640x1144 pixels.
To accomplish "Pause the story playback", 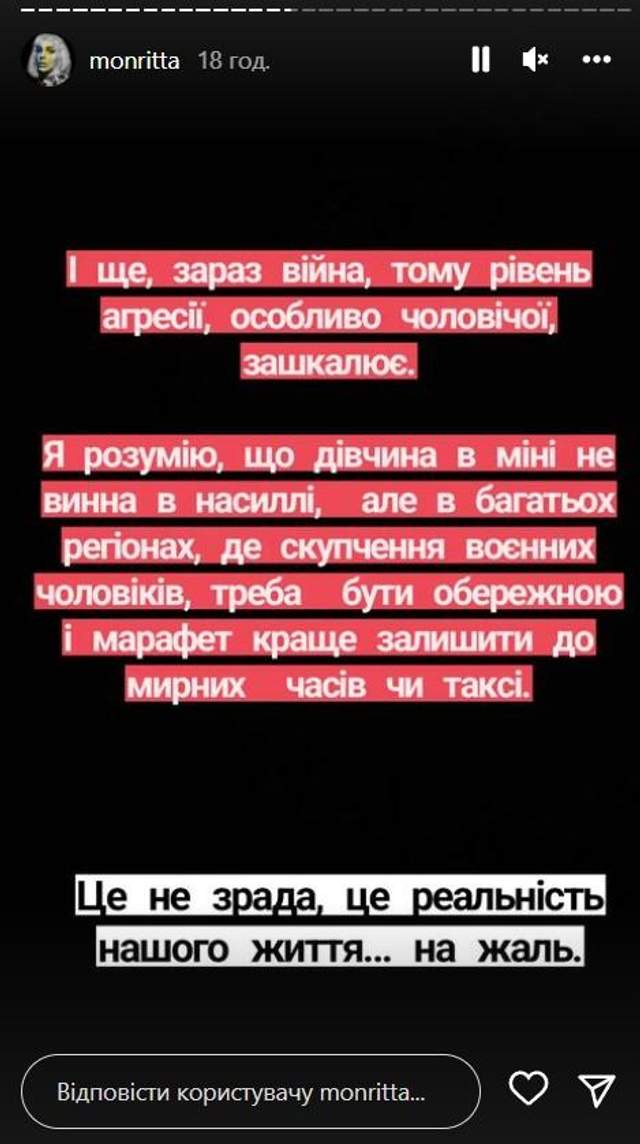I will [x=481, y=60].
